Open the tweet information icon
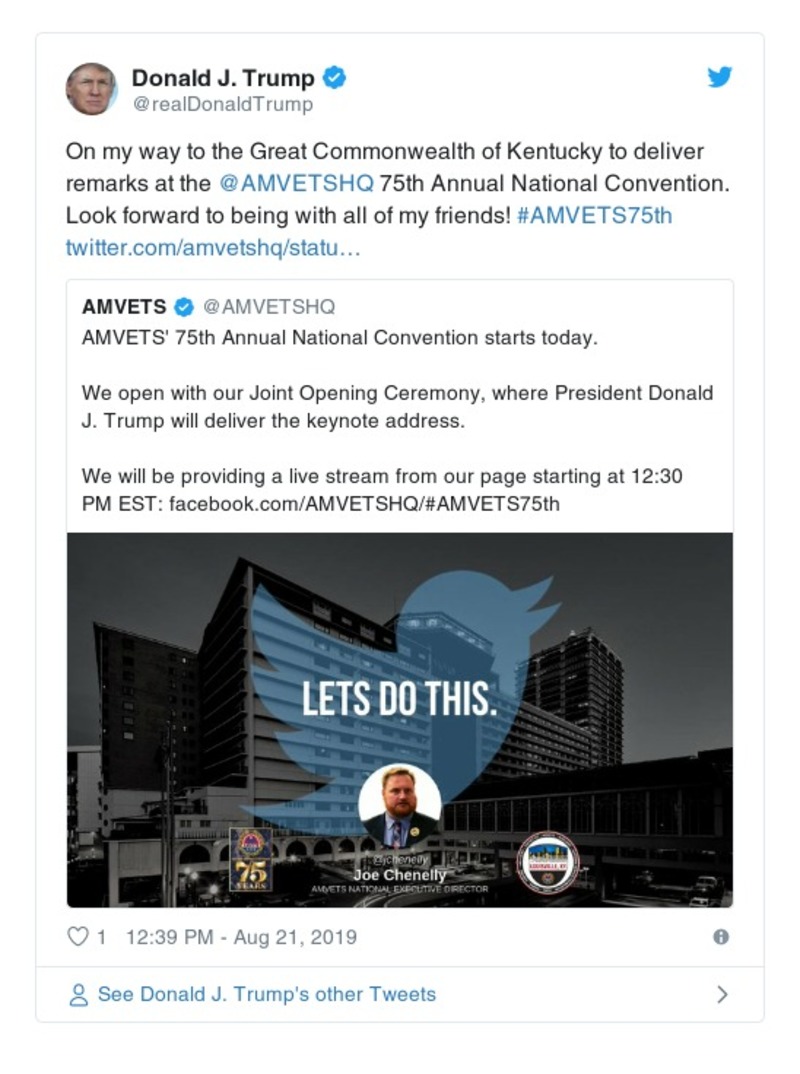Screen dimensions: 800x1074 coord(722,937)
